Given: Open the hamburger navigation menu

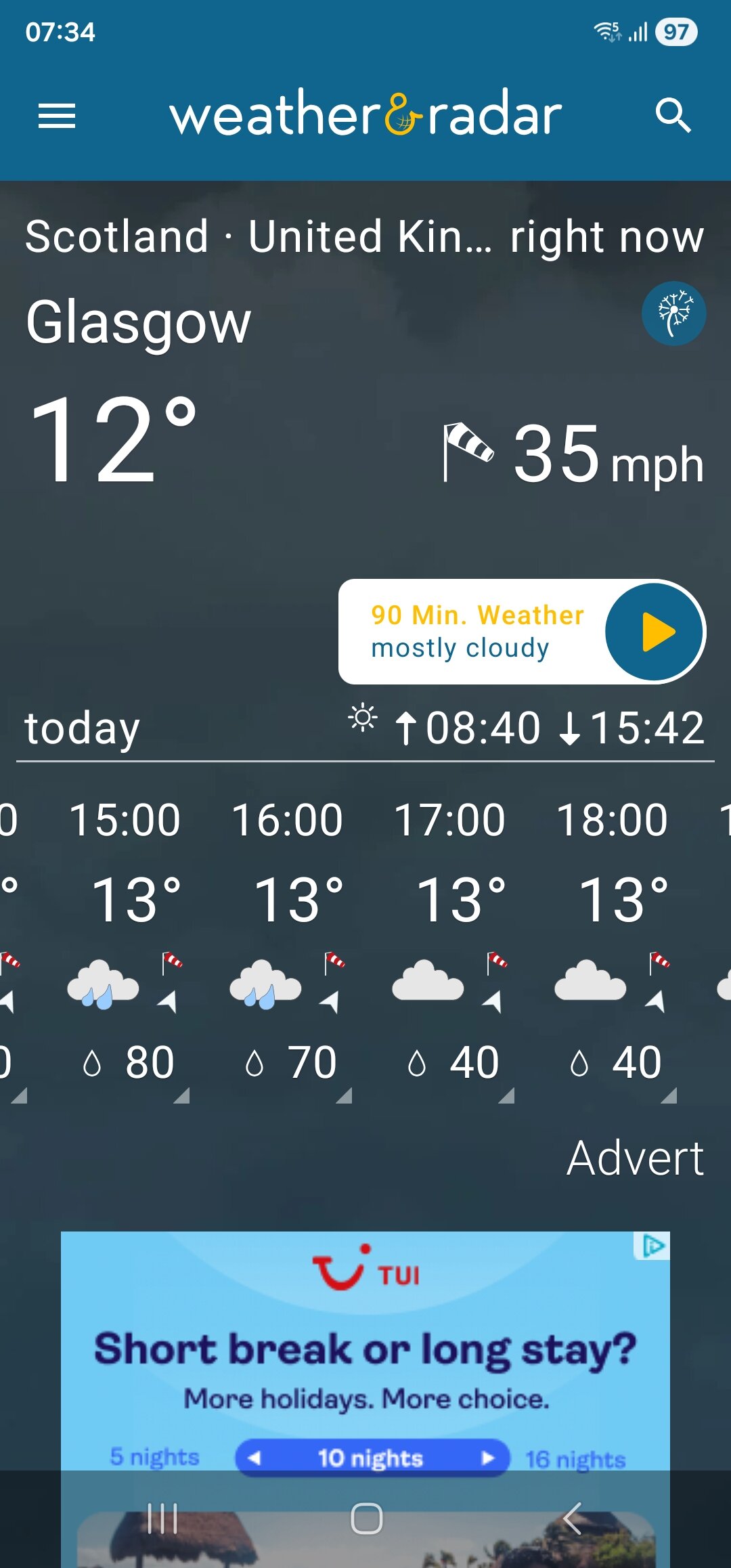Looking at the screenshot, I should (57, 116).
